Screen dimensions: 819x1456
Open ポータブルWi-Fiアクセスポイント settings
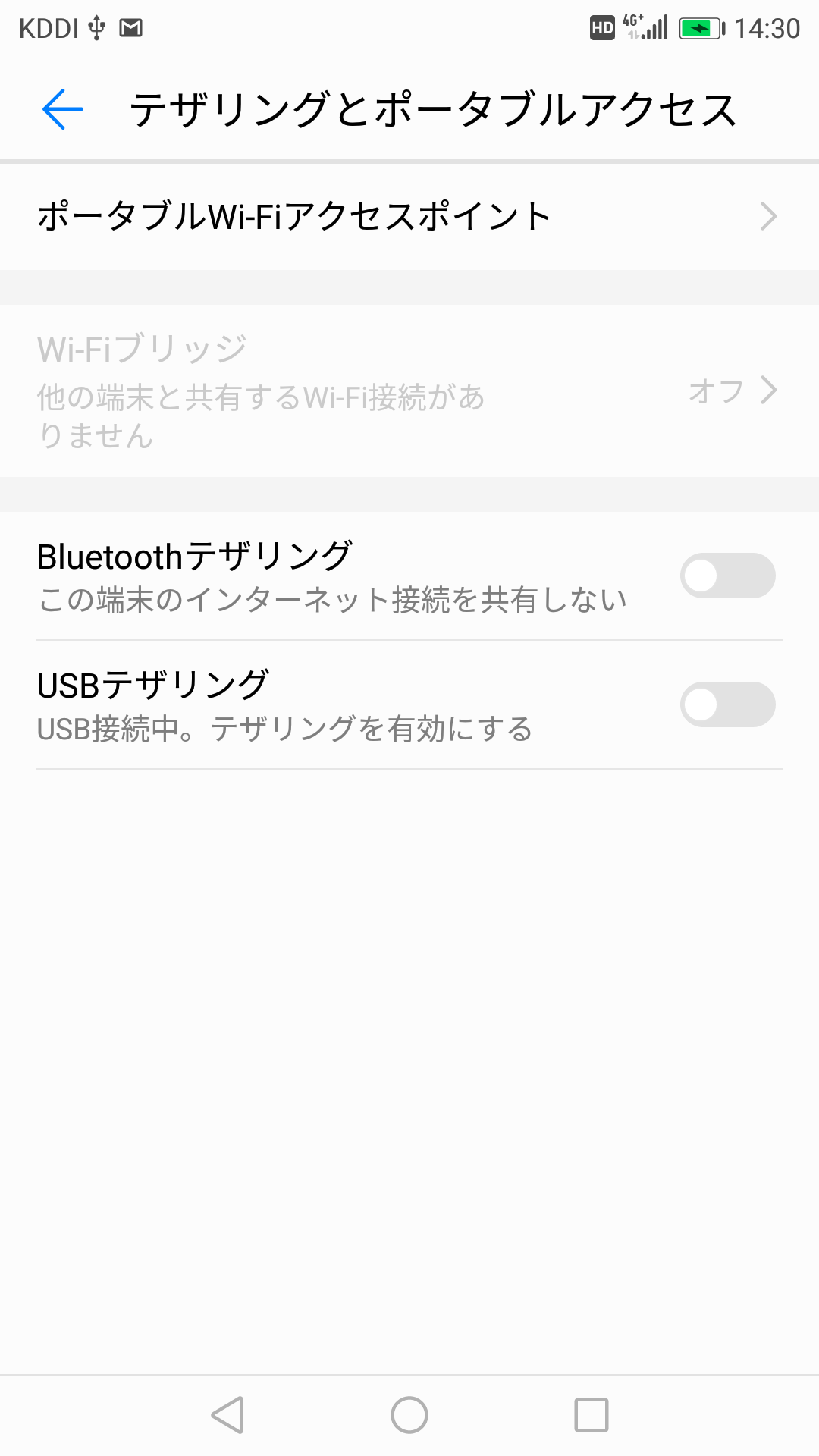(x=409, y=217)
